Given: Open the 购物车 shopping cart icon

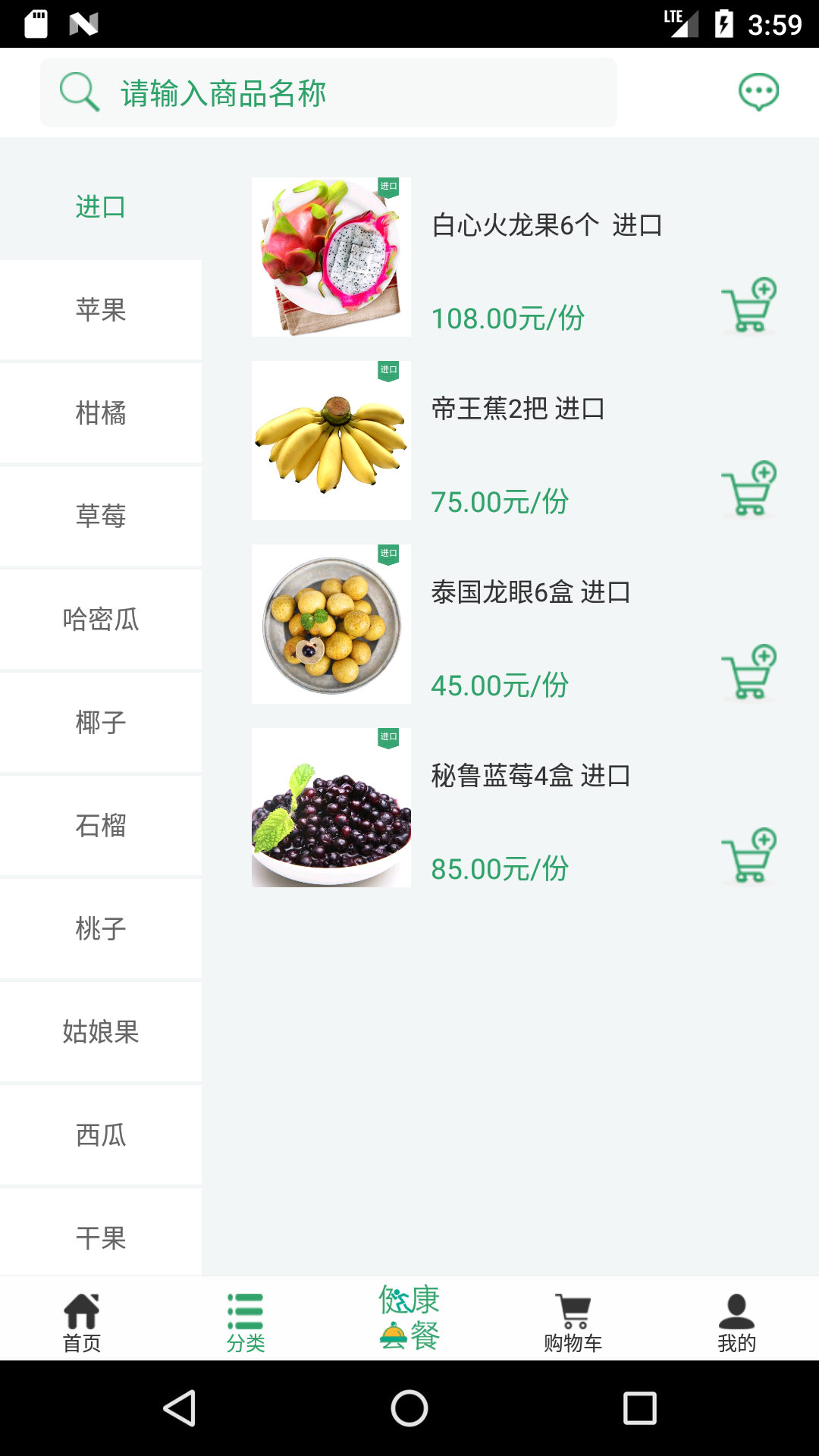Looking at the screenshot, I should (573, 1319).
